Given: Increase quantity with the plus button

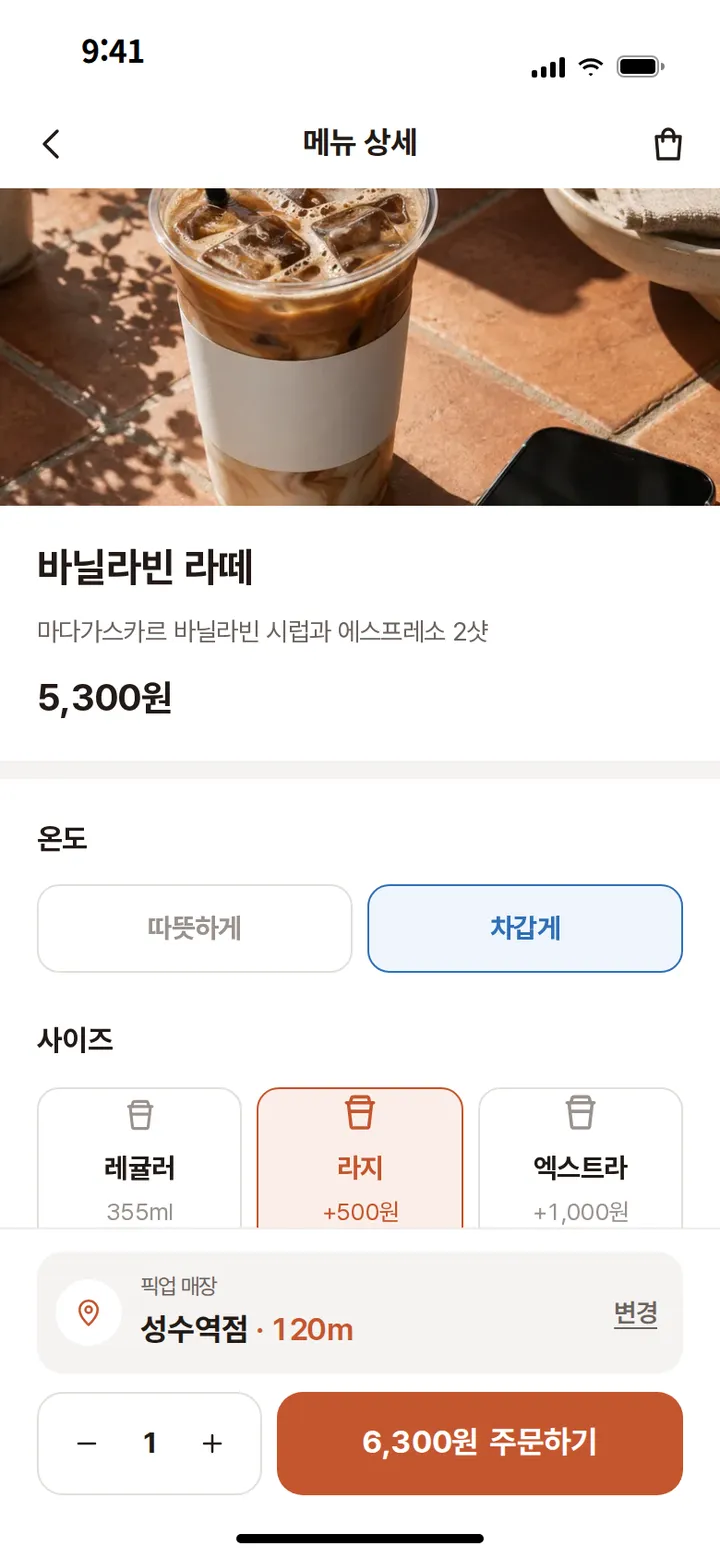Looking at the screenshot, I should point(212,1444).
